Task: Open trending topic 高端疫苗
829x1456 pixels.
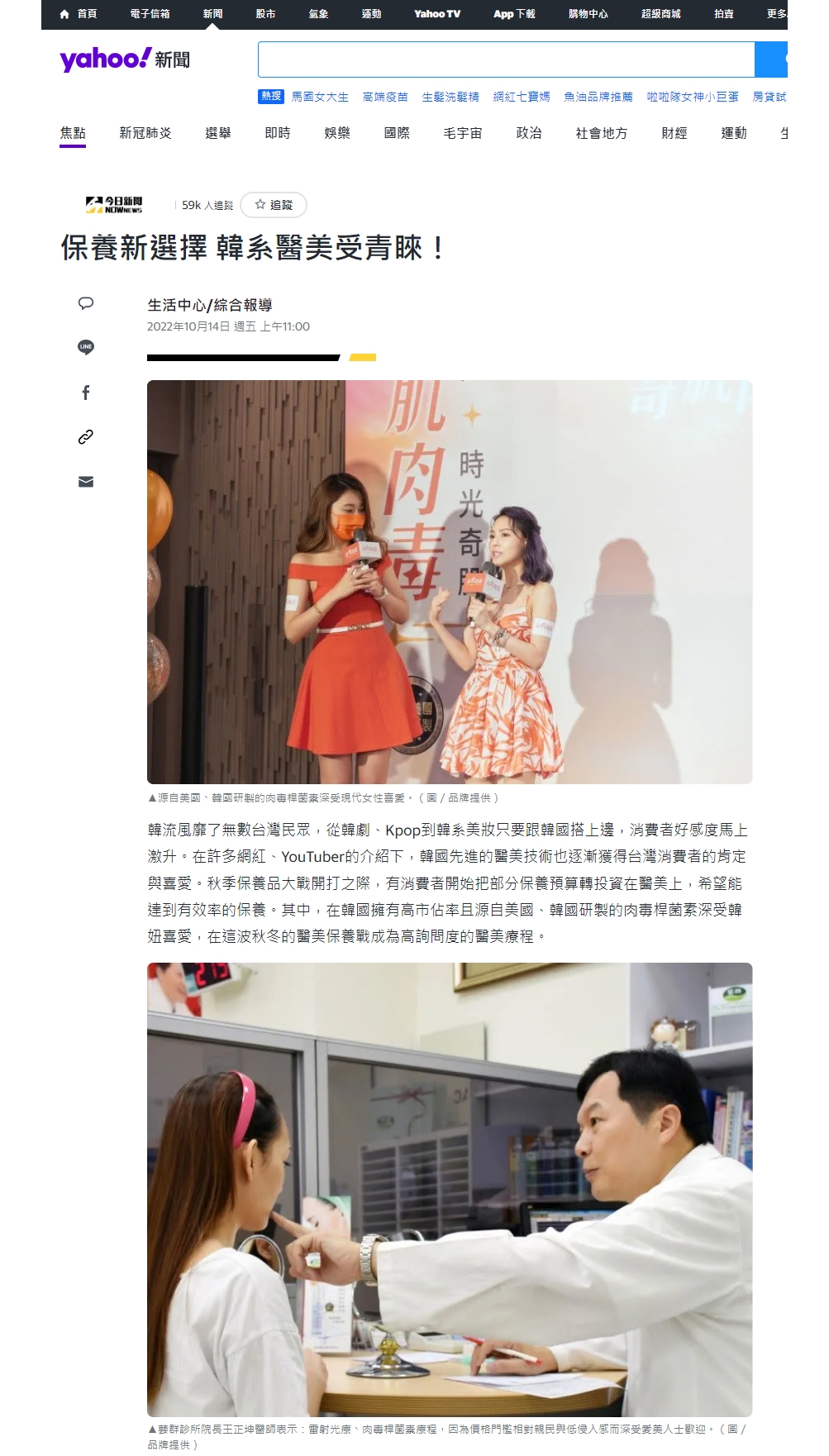Action: (x=385, y=97)
